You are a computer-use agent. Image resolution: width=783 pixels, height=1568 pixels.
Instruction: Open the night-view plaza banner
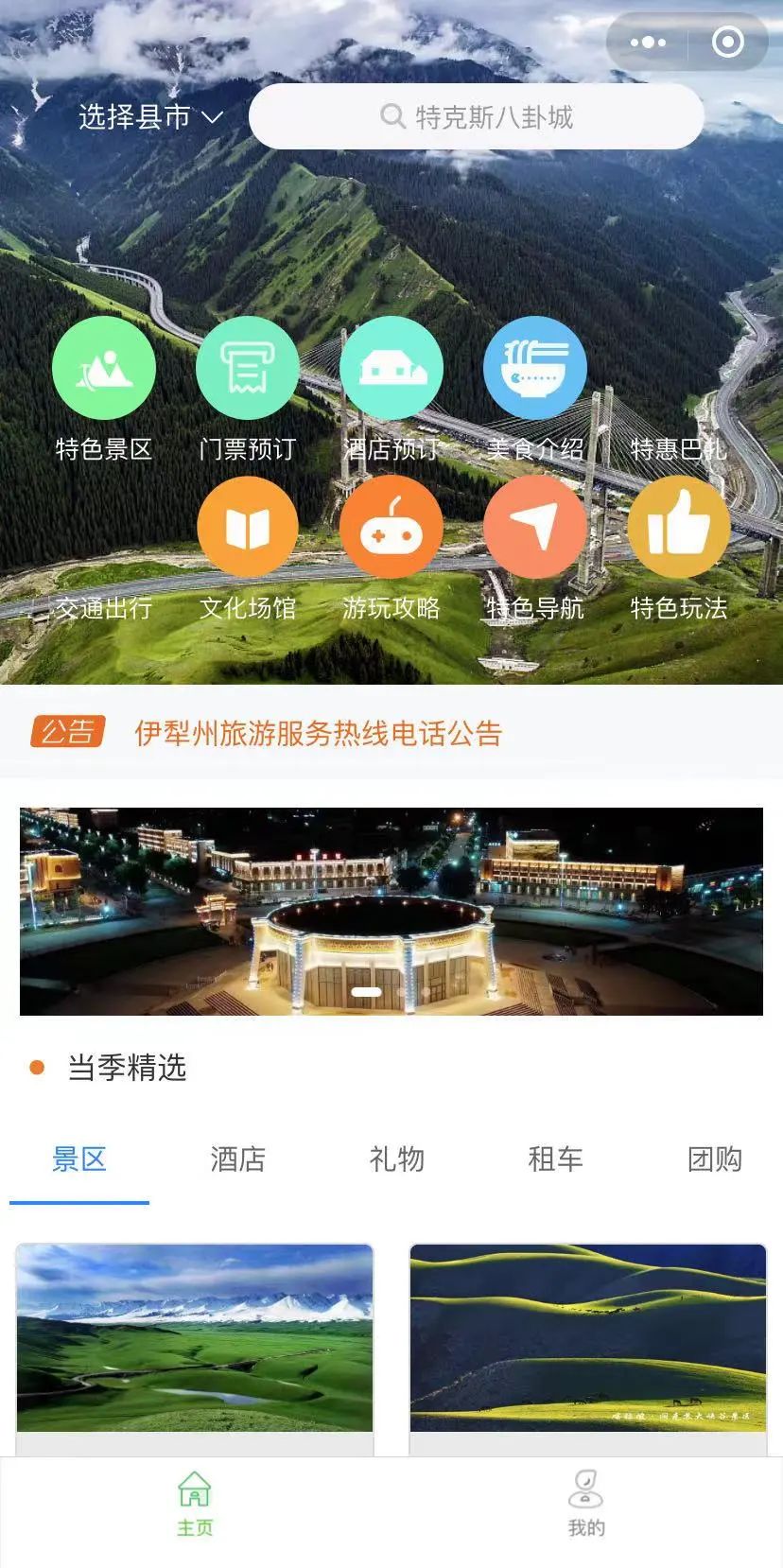coord(391,911)
